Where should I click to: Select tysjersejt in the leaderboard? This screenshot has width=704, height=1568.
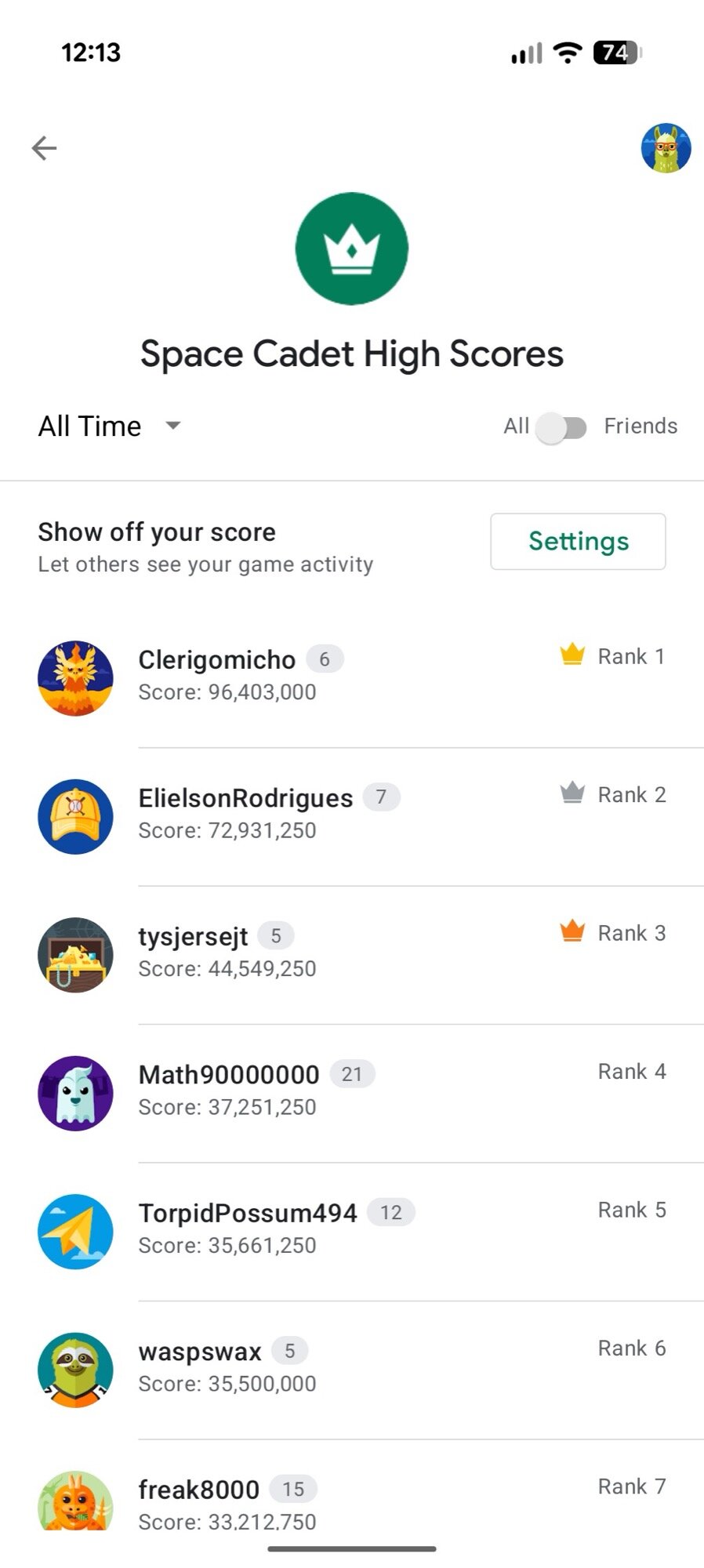tap(193, 936)
